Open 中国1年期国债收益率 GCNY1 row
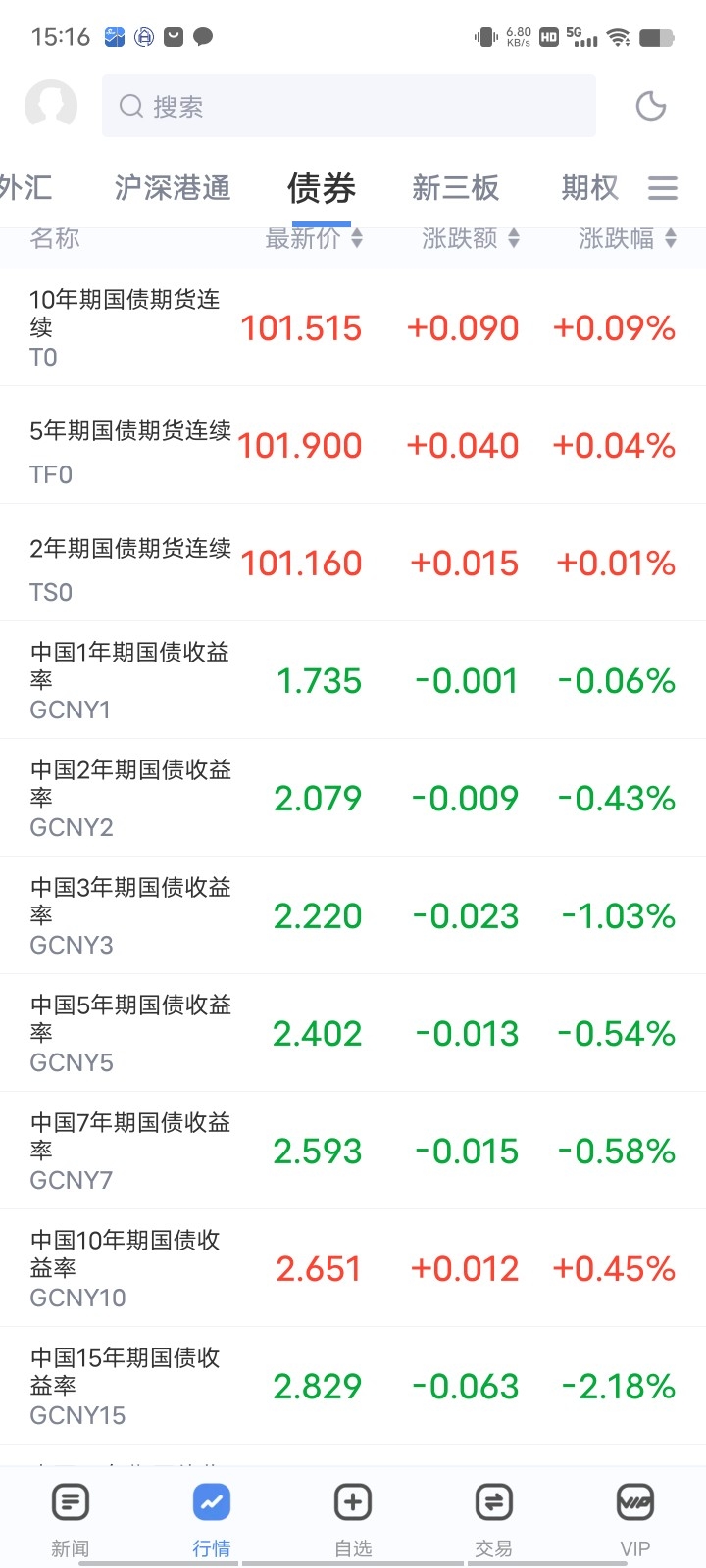The image size is (706, 1568). point(353,680)
